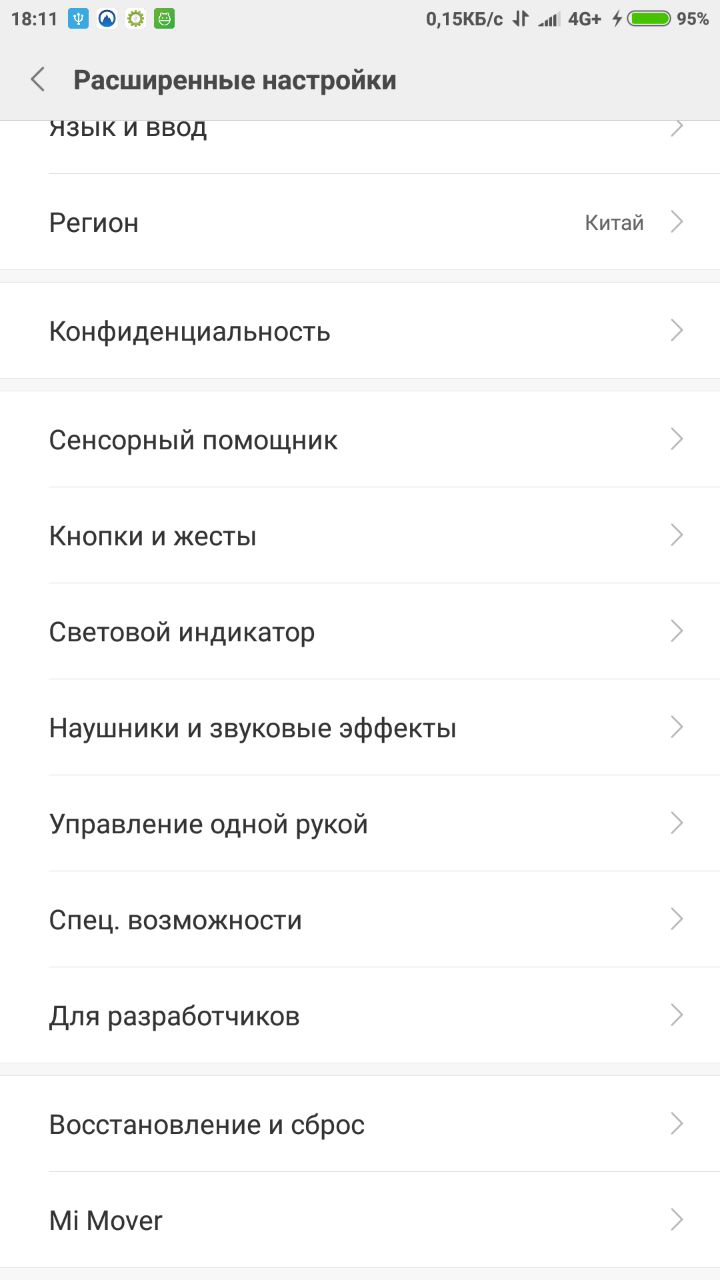
Task: Open Наушники и звуковые эффекты
Action: click(360, 728)
